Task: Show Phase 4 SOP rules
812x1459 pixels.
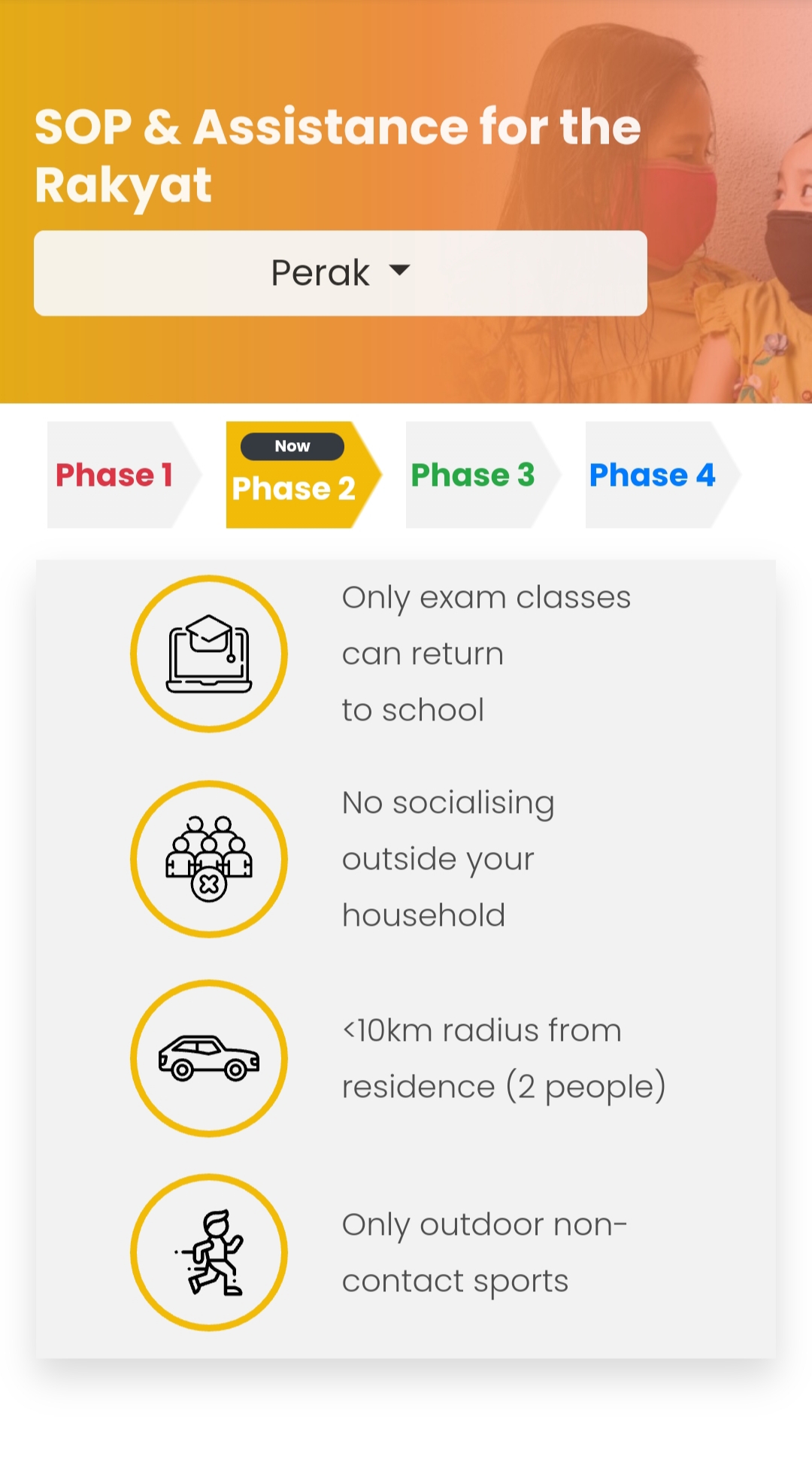Action: tap(652, 475)
